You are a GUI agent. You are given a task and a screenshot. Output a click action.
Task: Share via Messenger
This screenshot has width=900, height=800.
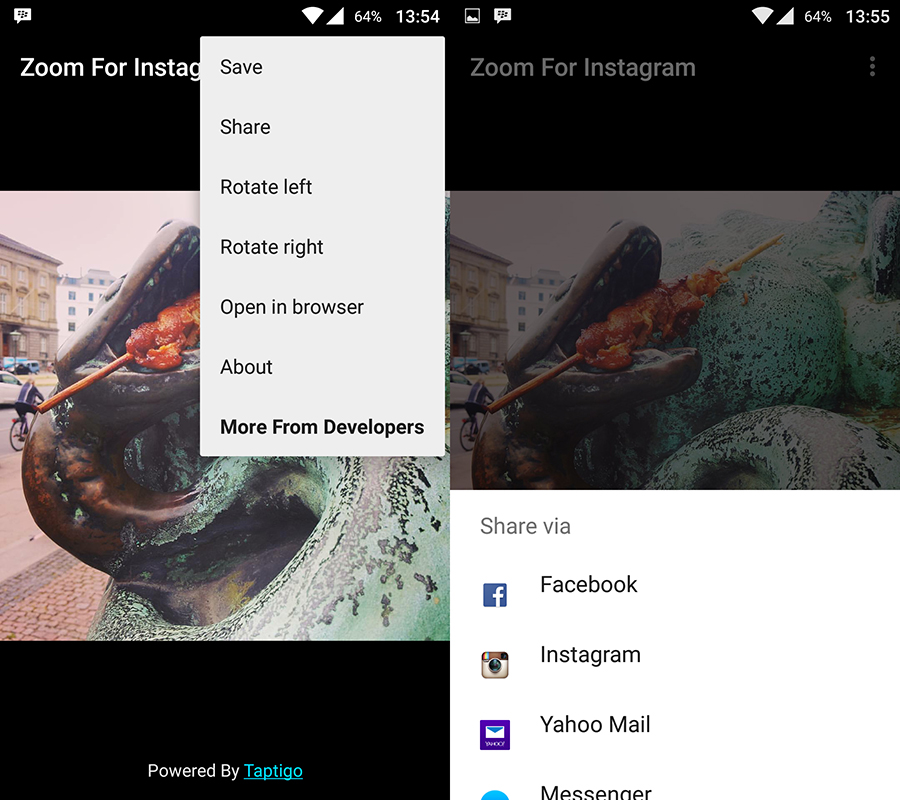596,790
